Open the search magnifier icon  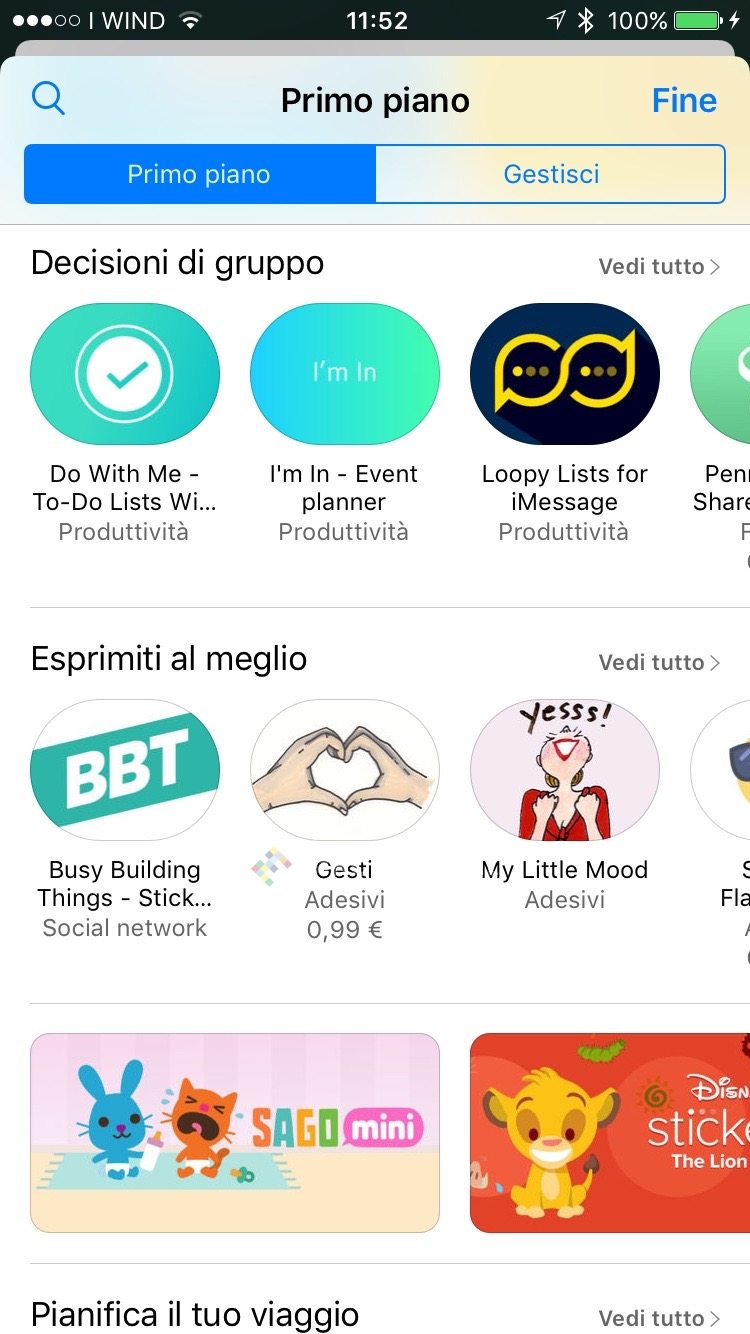(x=48, y=99)
